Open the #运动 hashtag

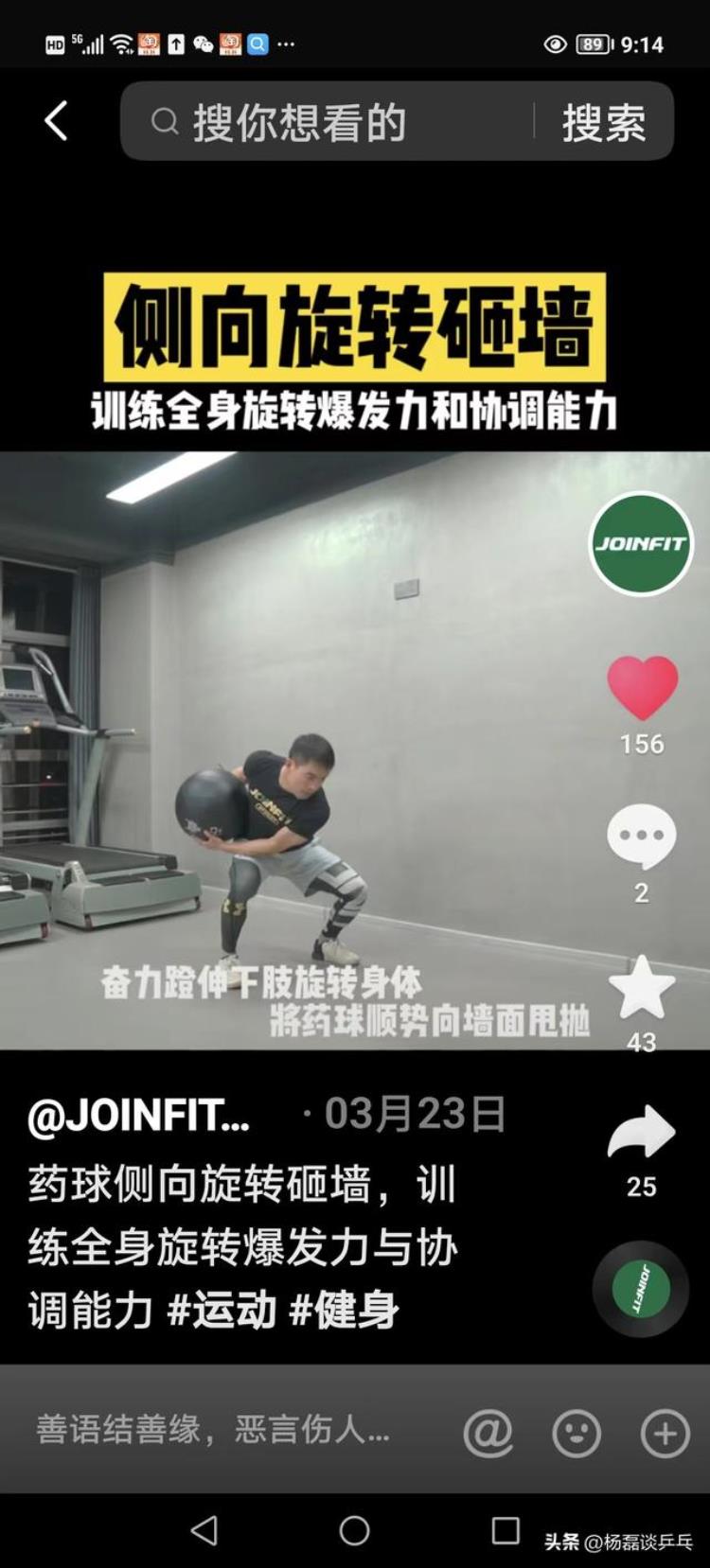[222, 1311]
